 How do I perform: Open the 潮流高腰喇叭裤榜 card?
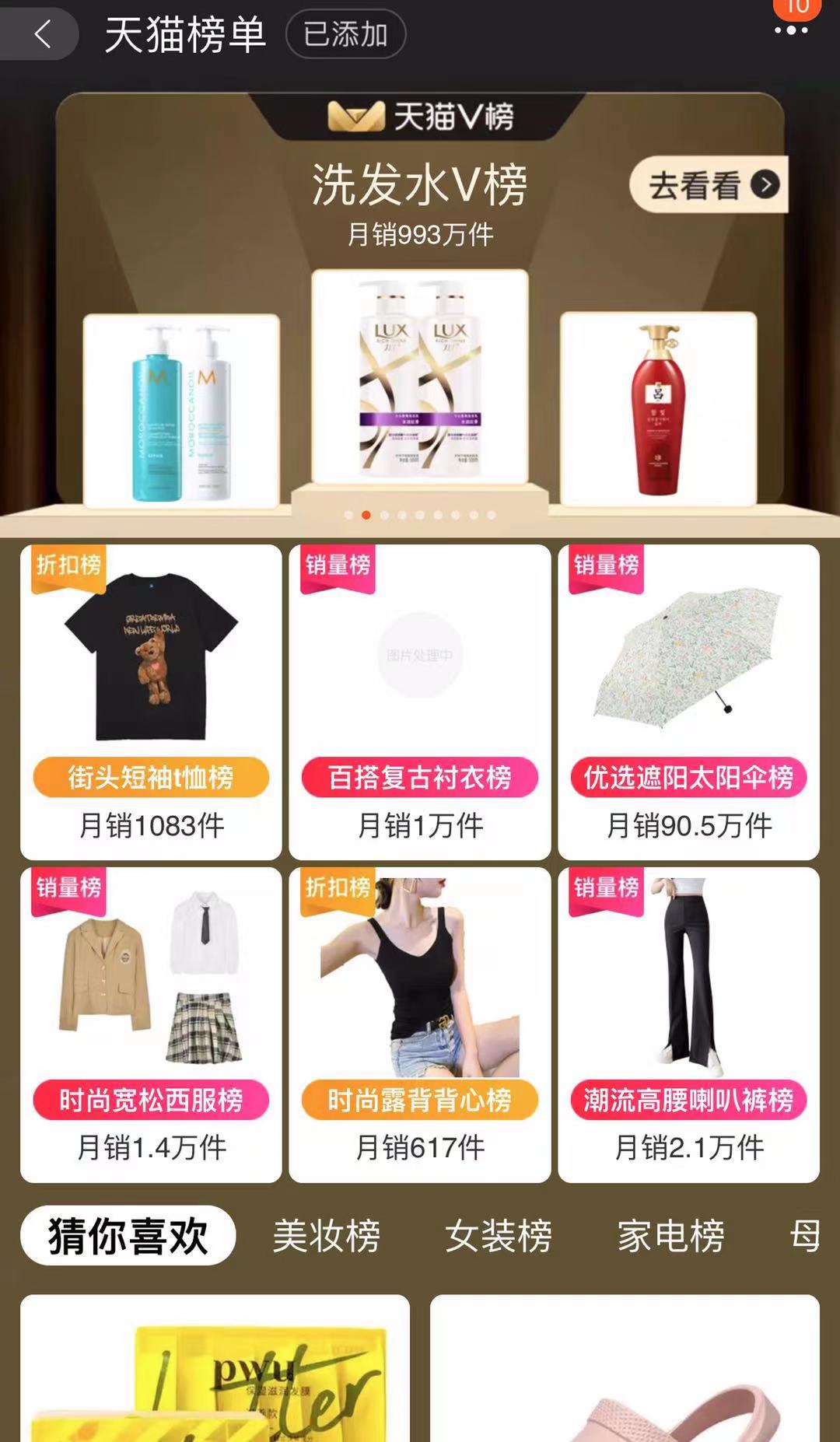click(688, 1024)
